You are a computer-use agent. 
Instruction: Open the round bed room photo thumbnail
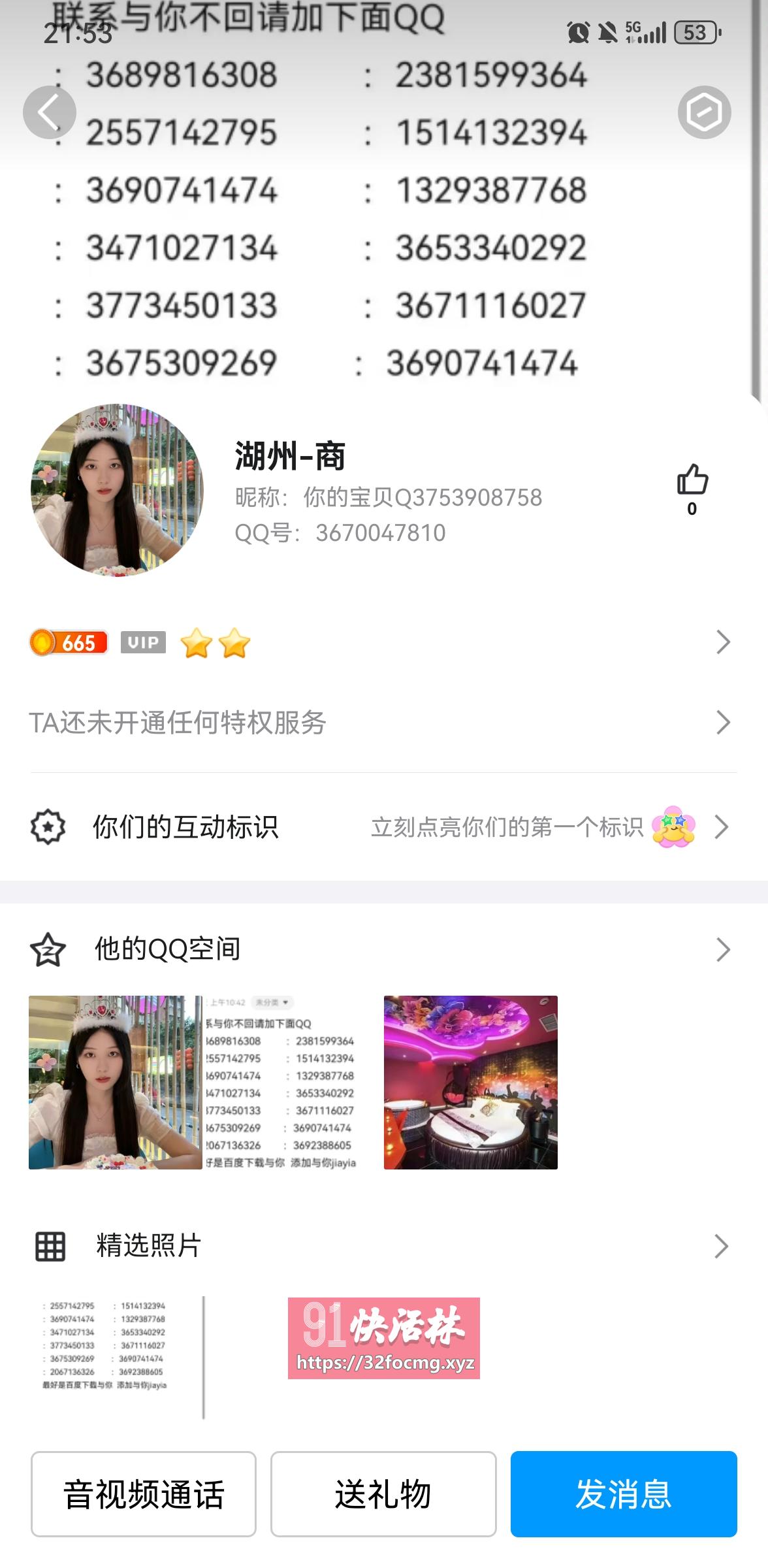[x=470, y=1083]
